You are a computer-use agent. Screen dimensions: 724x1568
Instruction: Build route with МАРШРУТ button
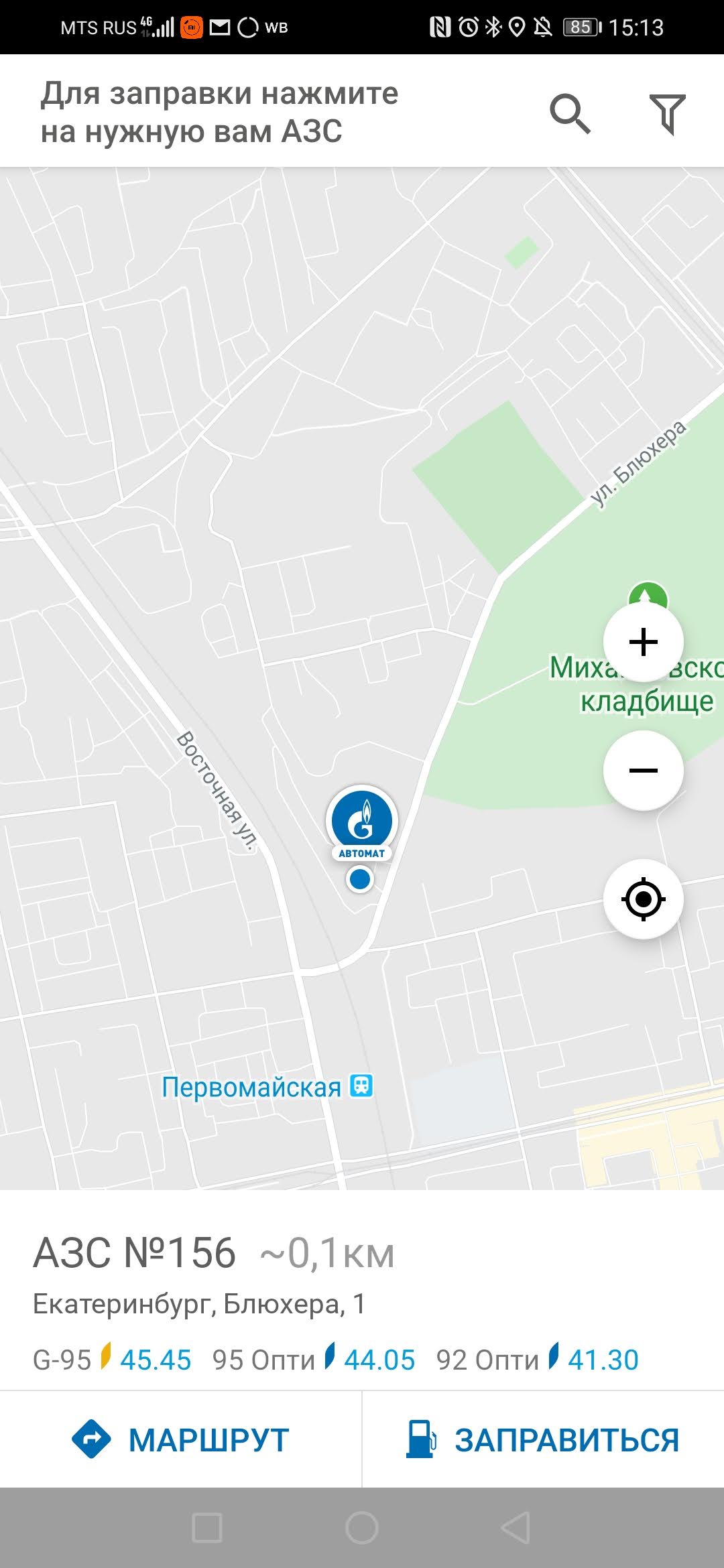(x=181, y=1439)
